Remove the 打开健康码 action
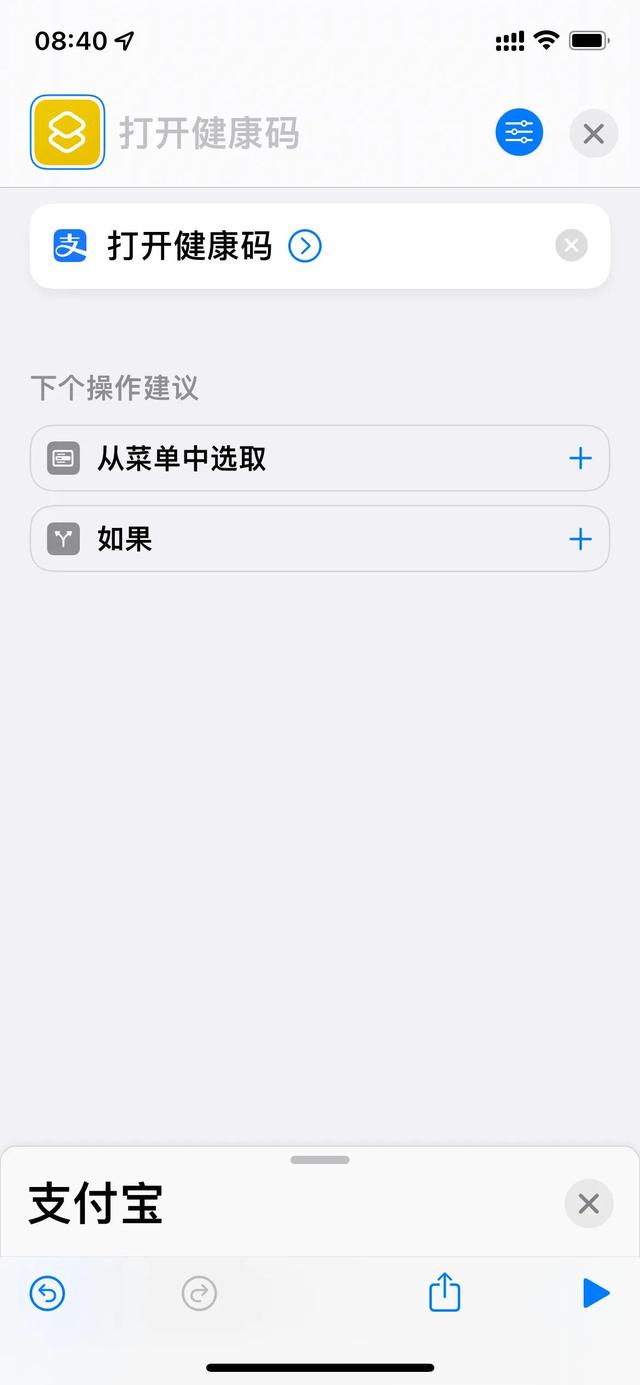This screenshot has width=640, height=1385. pyautogui.click(x=571, y=246)
